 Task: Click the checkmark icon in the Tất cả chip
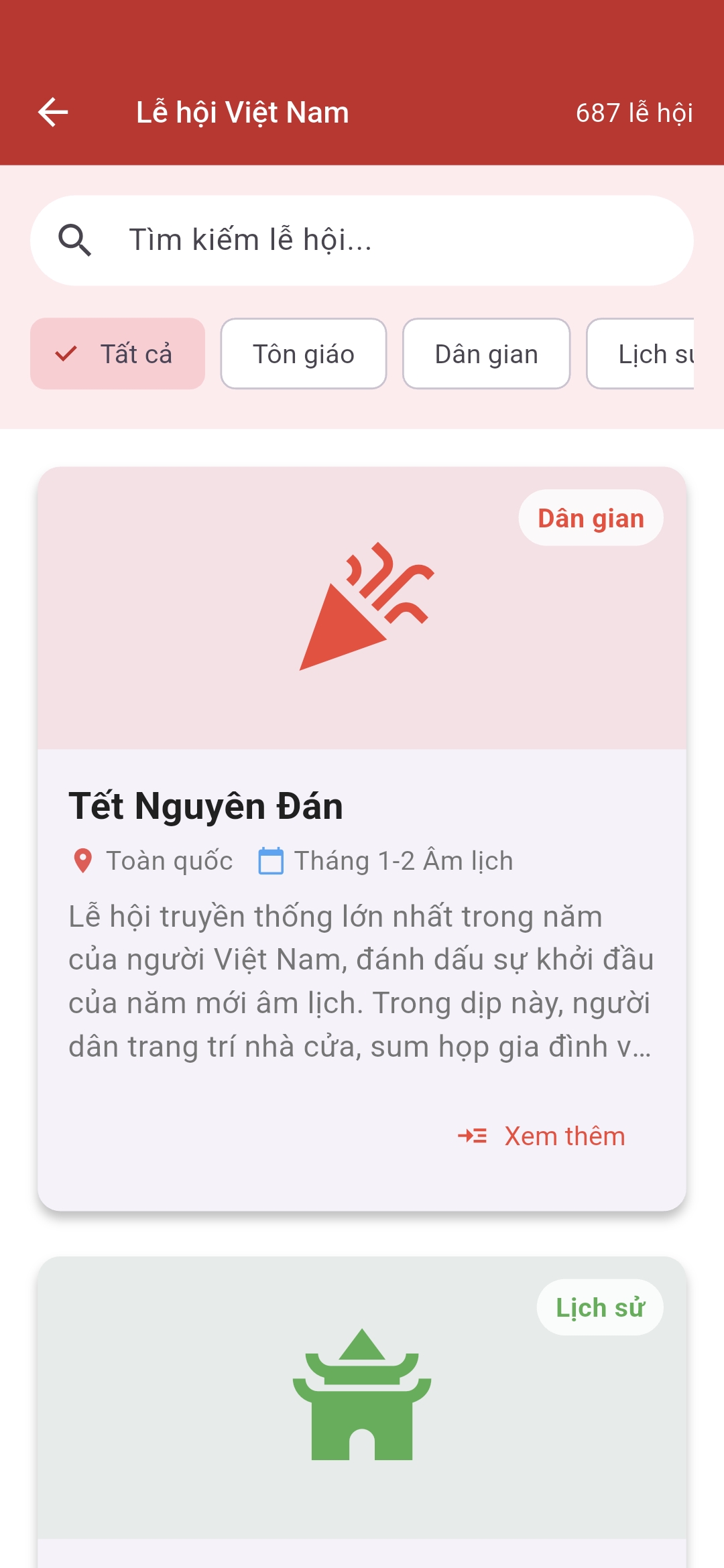(x=67, y=353)
